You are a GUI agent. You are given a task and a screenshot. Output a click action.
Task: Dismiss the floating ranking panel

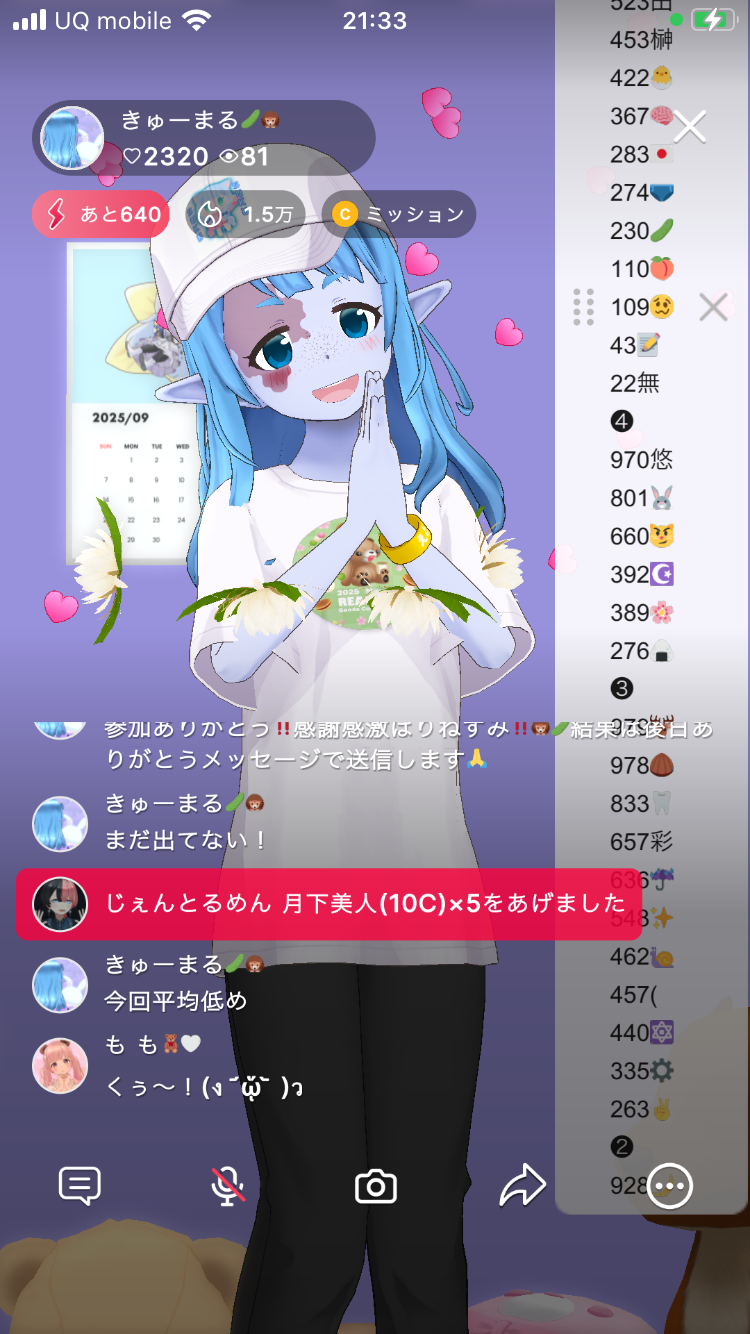pyautogui.click(x=713, y=307)
